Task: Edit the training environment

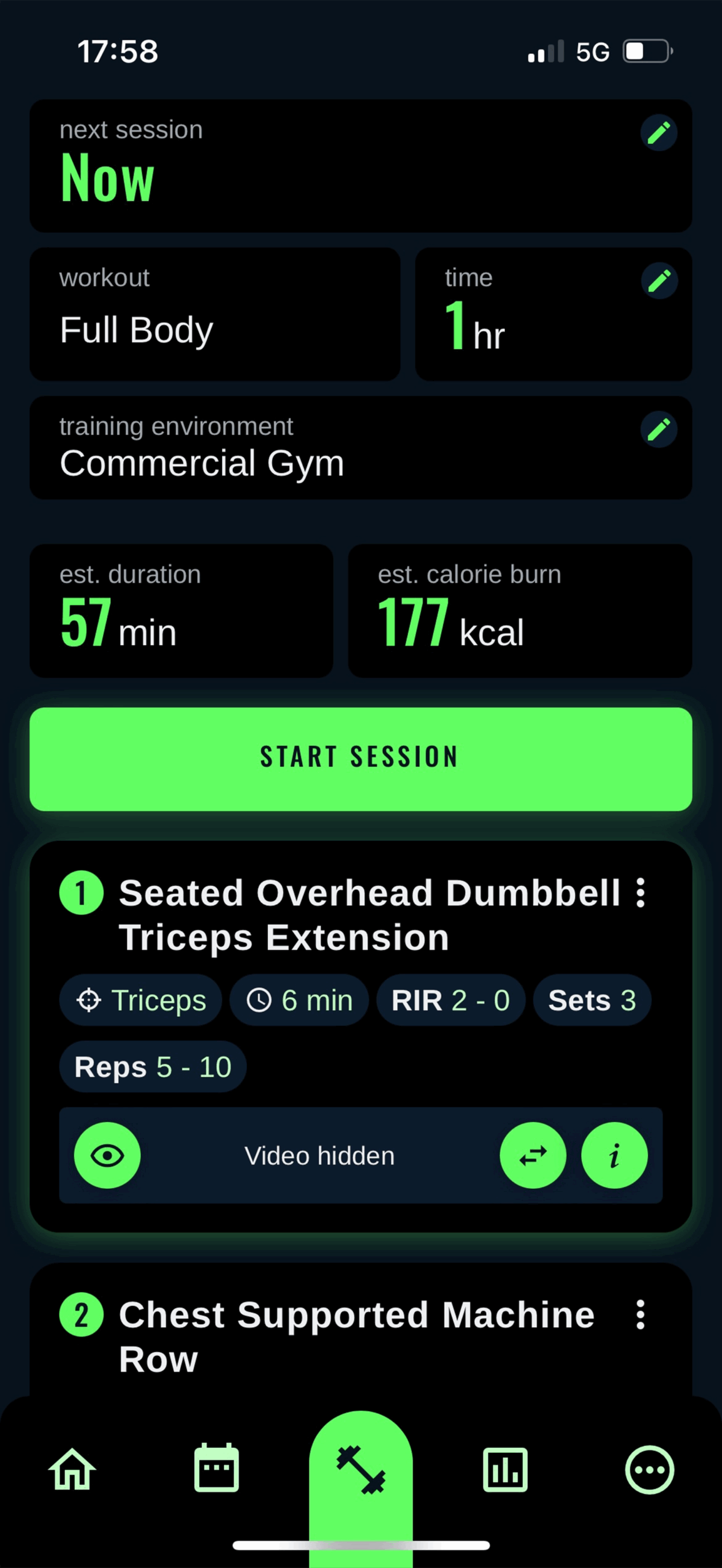Action: click(x=659, y=429)
